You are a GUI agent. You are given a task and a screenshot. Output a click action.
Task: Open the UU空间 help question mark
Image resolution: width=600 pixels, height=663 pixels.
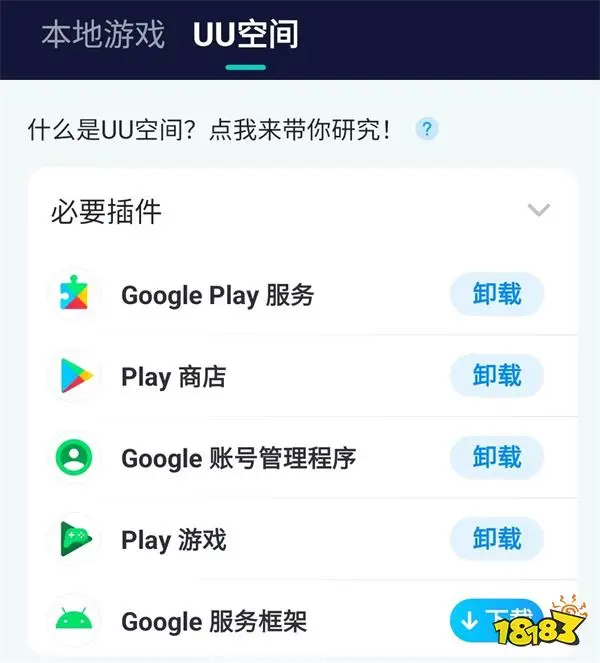tap(427, 129)
